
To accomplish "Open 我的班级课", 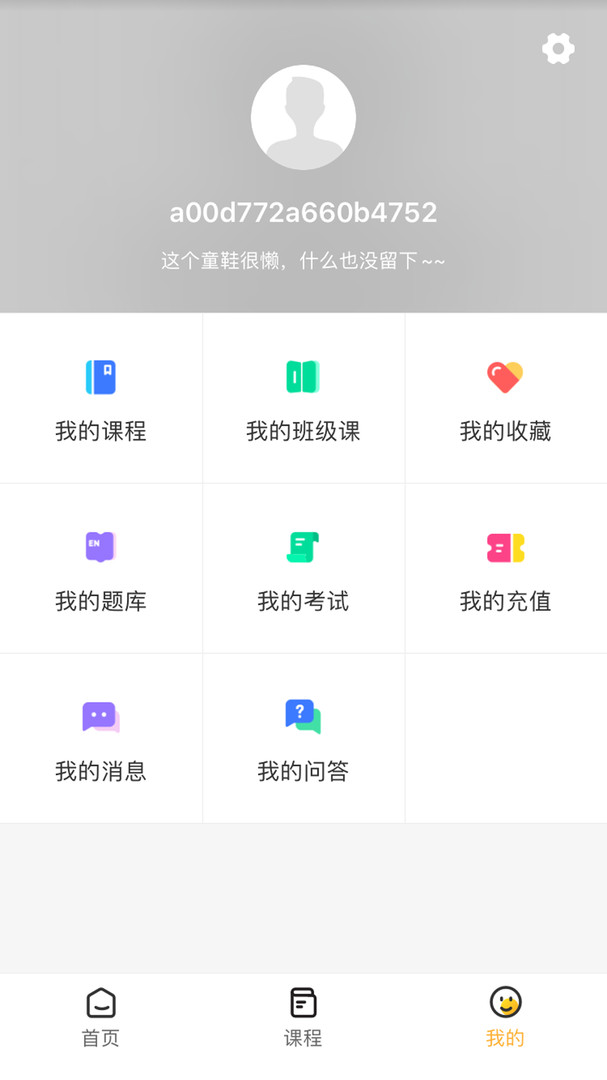I will tap(303, 399).
